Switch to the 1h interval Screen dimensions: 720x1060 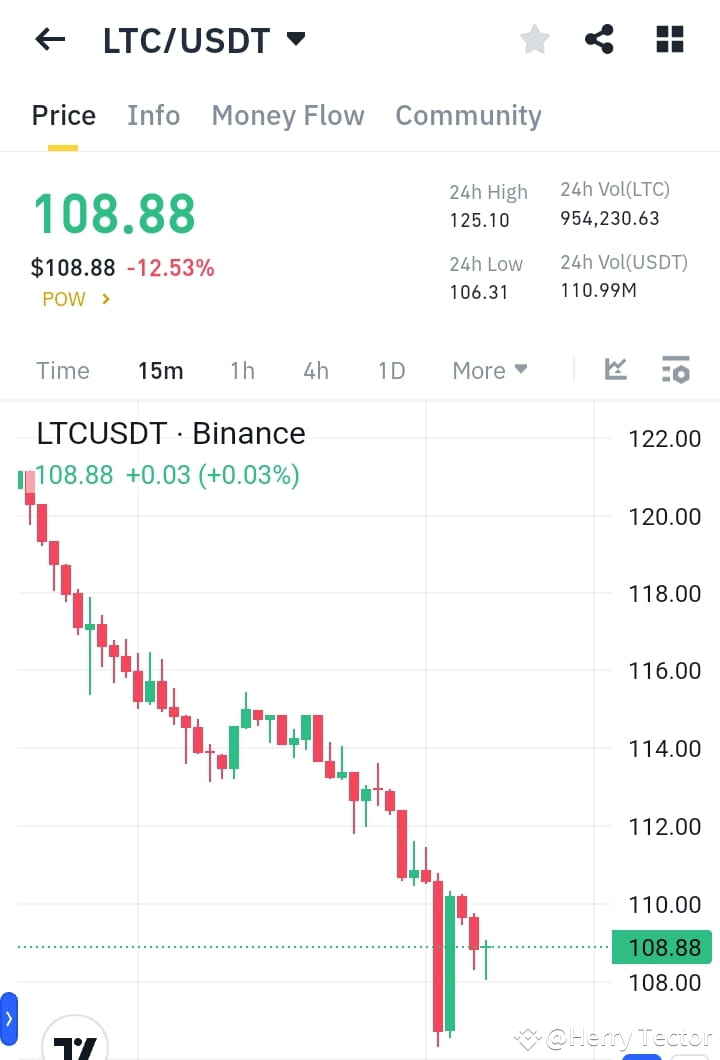(242, 370)
